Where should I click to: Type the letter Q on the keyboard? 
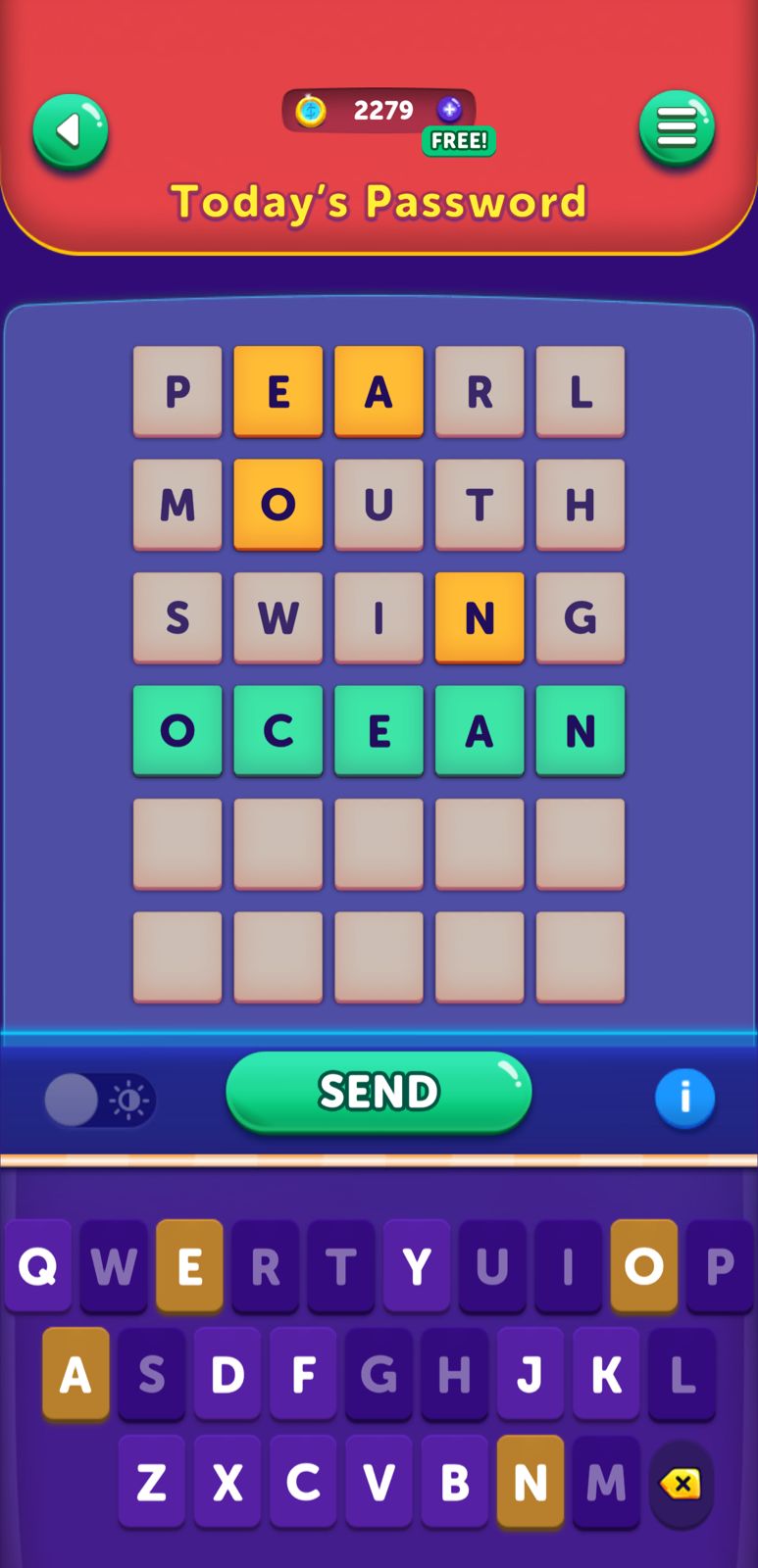point(38,1266)
